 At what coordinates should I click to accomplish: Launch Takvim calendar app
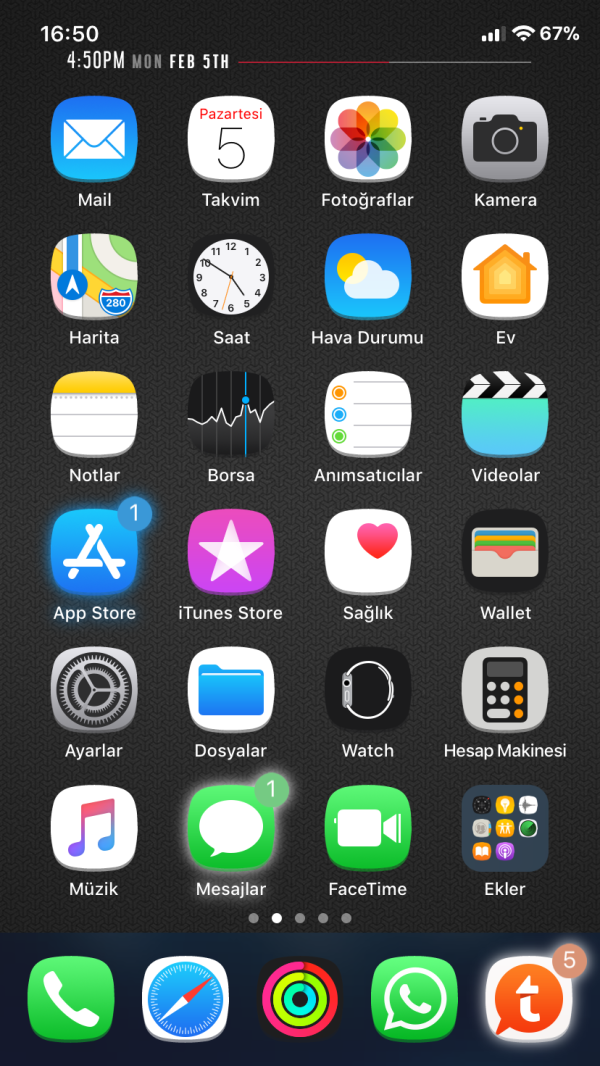[231, 139]
